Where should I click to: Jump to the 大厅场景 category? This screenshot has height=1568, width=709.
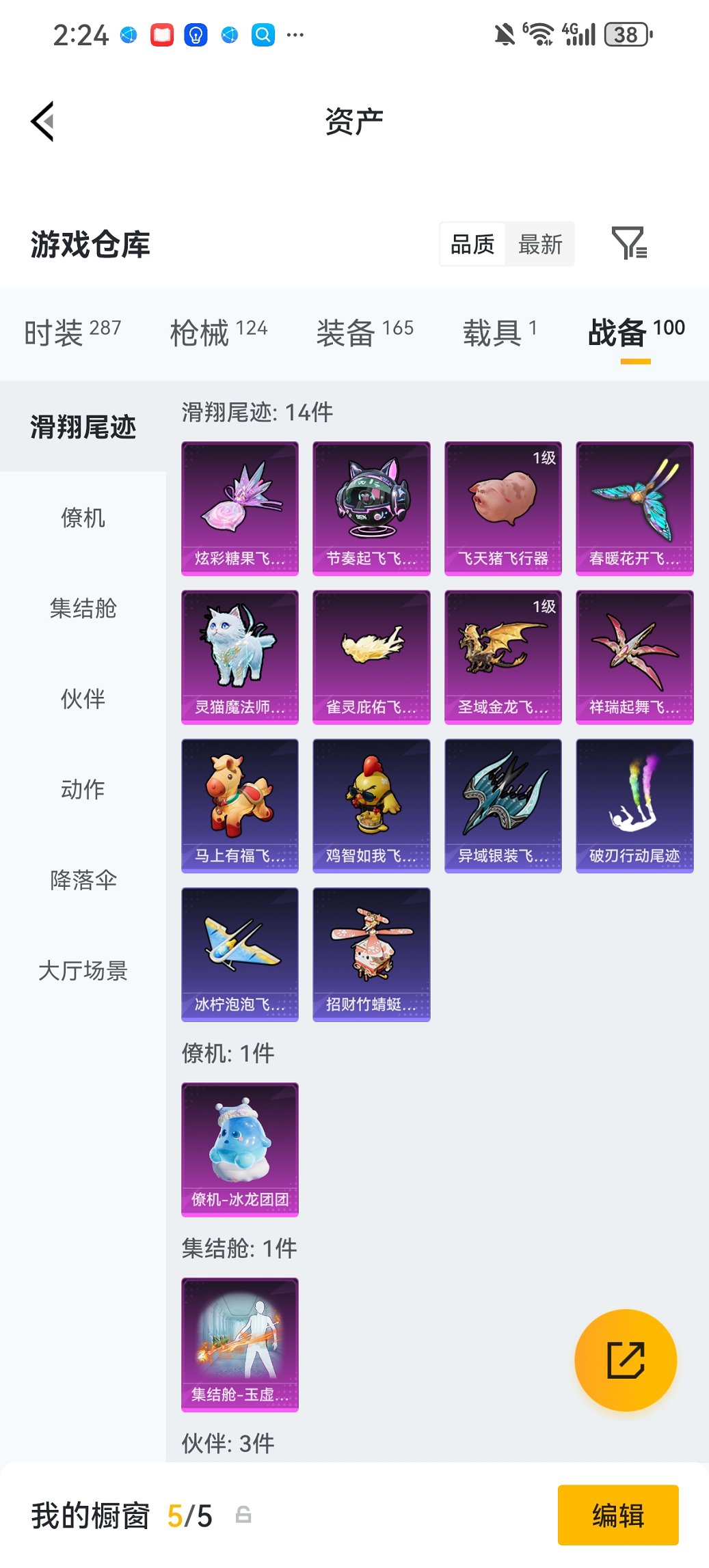coord(83,971)
